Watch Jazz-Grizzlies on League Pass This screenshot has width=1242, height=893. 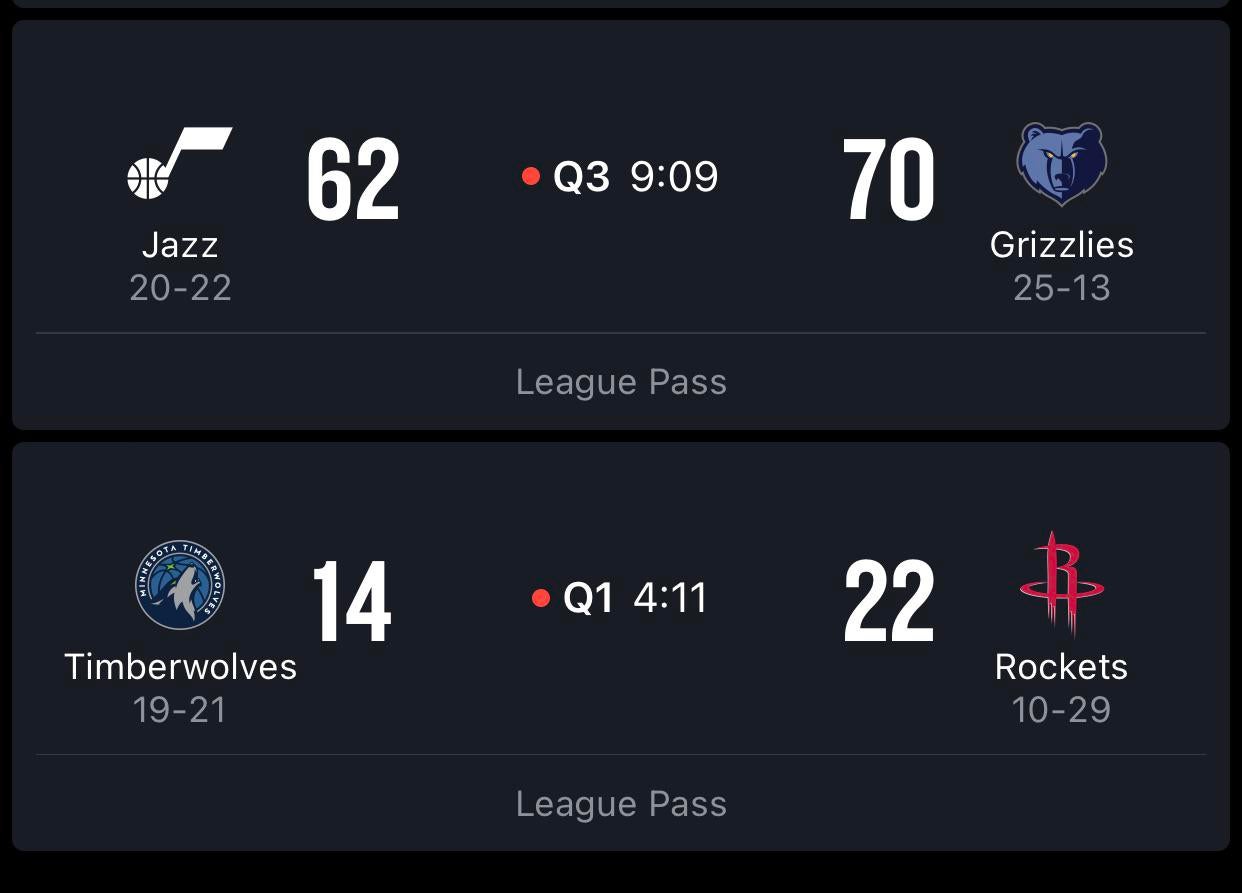point(620,382)
